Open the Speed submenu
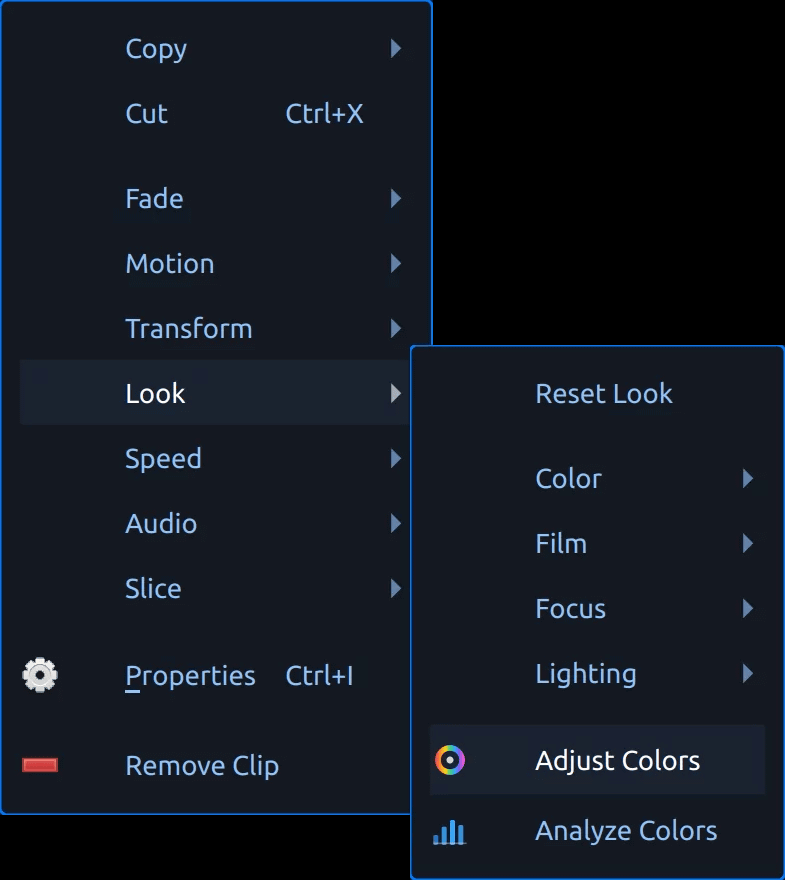The width and height of the screenshot is (785, 880). (215, 459)
